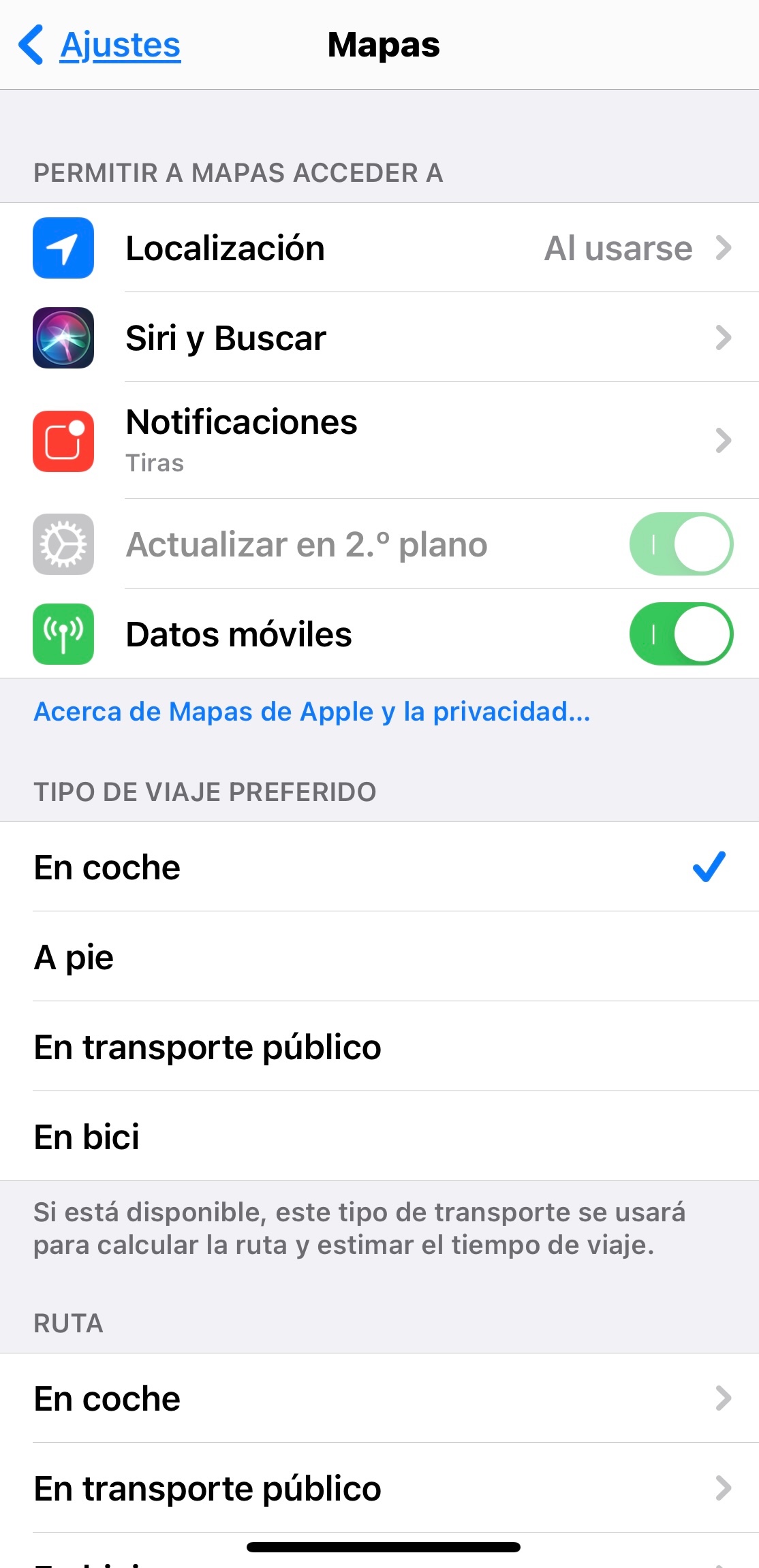Select En coche as preferred travel type
Image resolution: width=759 pixels, height=1568 pixels.
coord(379,867)
